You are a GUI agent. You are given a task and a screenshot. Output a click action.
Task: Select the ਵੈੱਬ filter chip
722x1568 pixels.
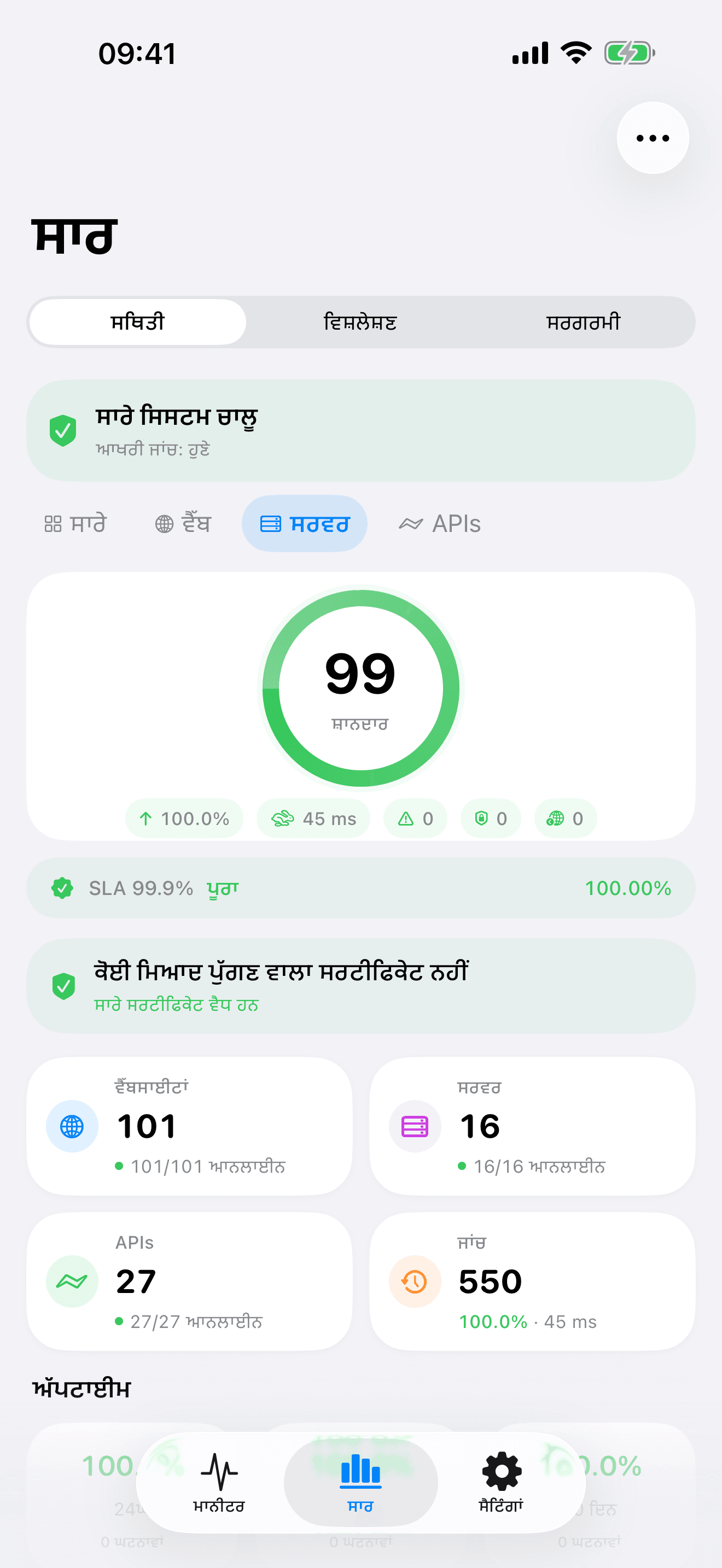[x=183, y=523]
